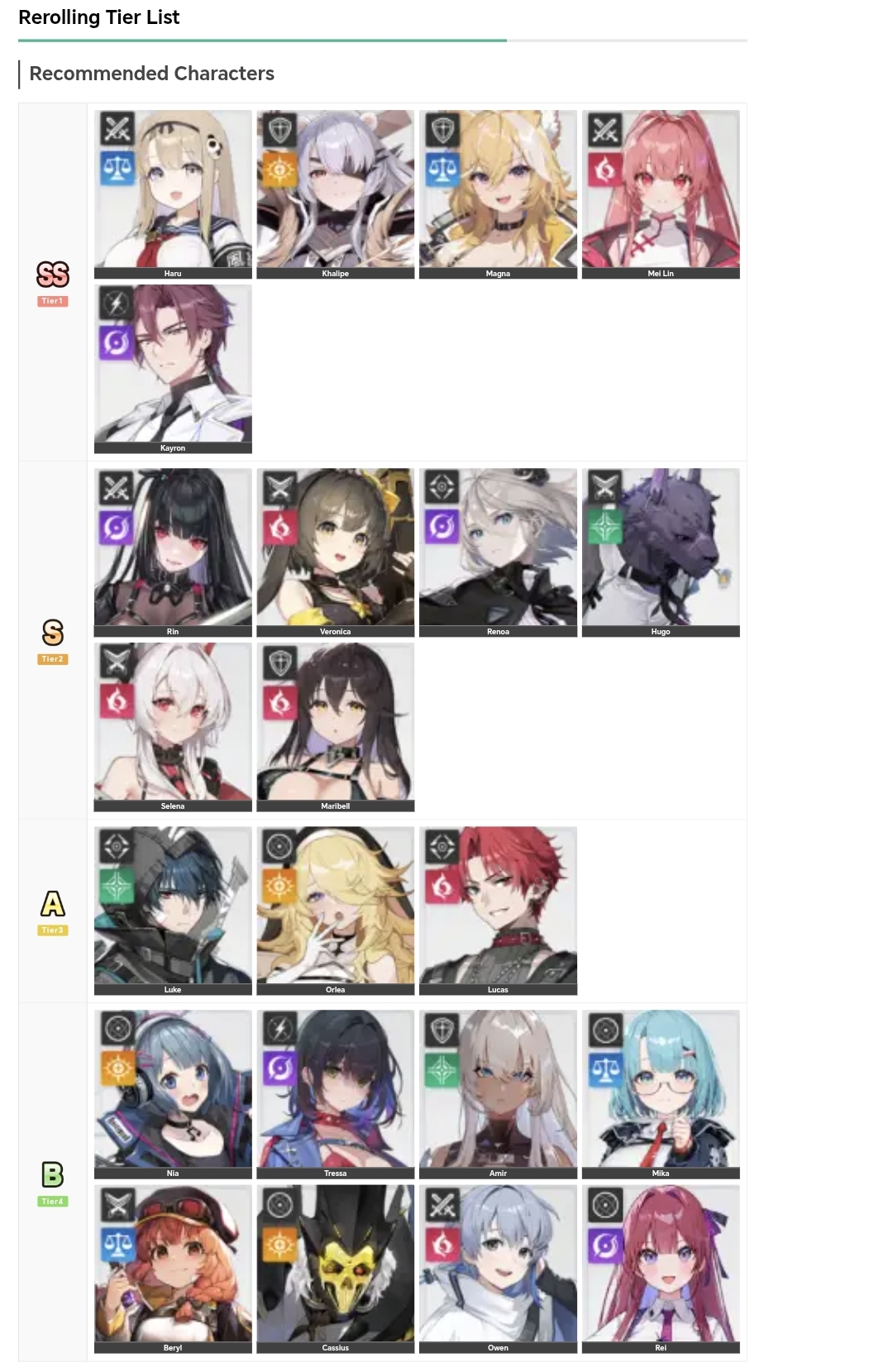Screen dimensions: 893x1372
Task: Open Luke's character card
Action: pos(173,911)
